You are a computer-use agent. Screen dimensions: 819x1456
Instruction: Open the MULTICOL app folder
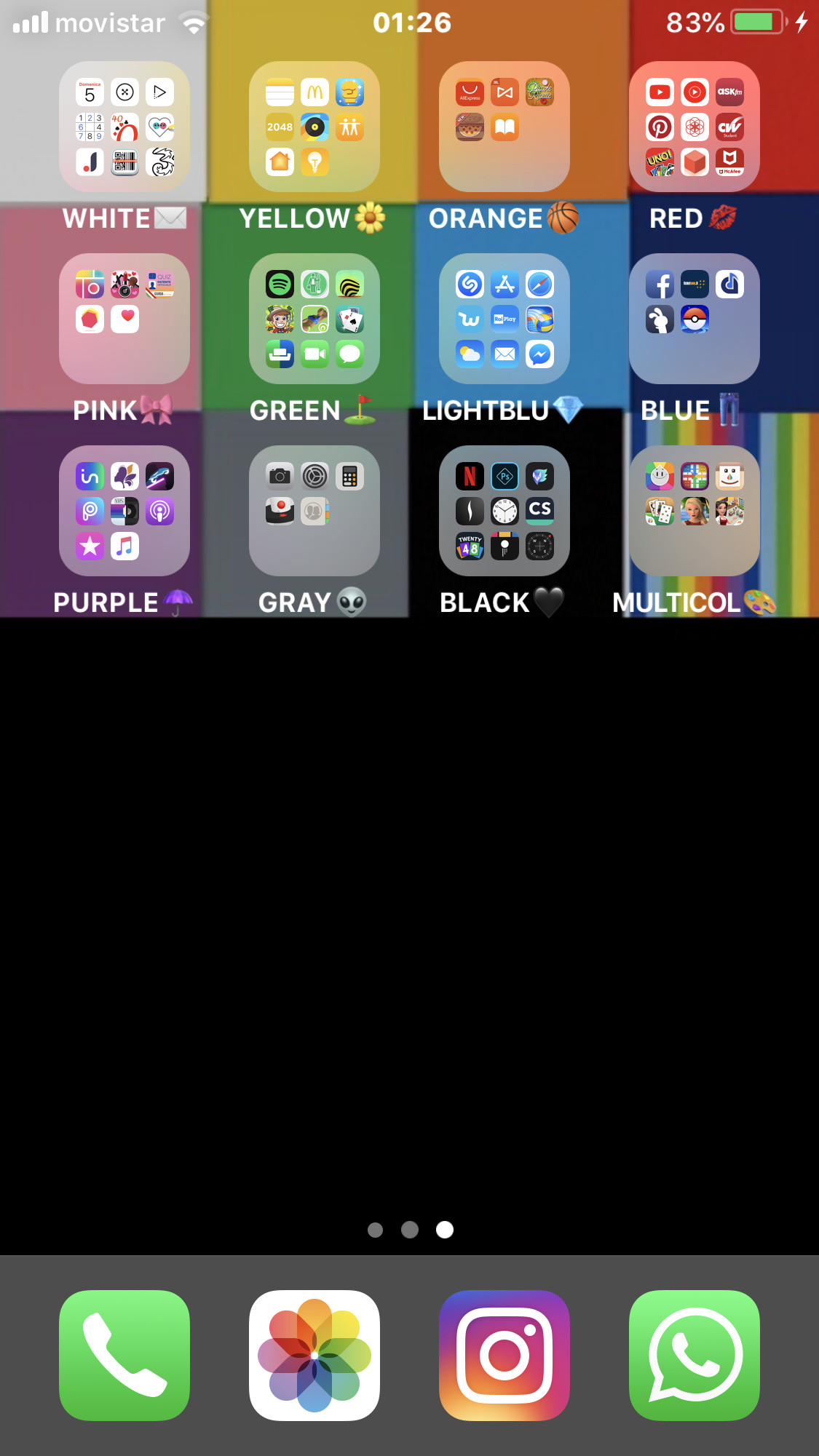point(695,511)
